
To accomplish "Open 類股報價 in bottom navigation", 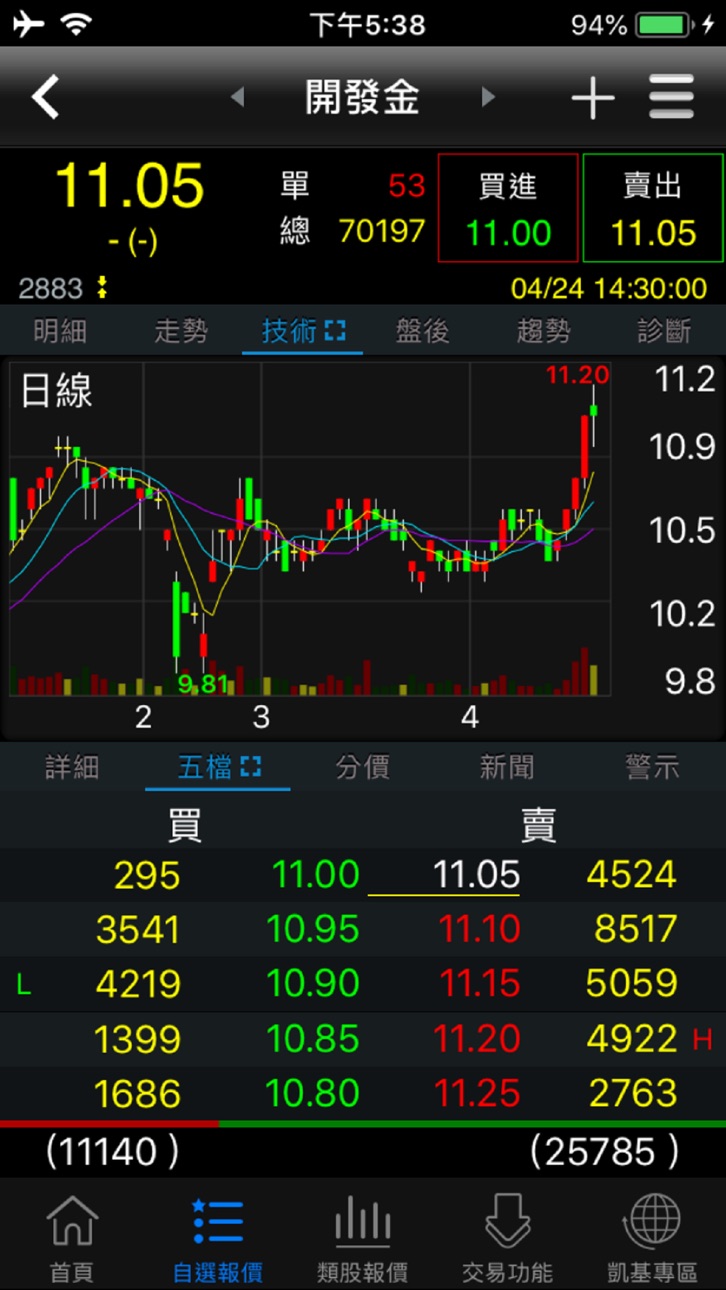I will pos(363,1236).
